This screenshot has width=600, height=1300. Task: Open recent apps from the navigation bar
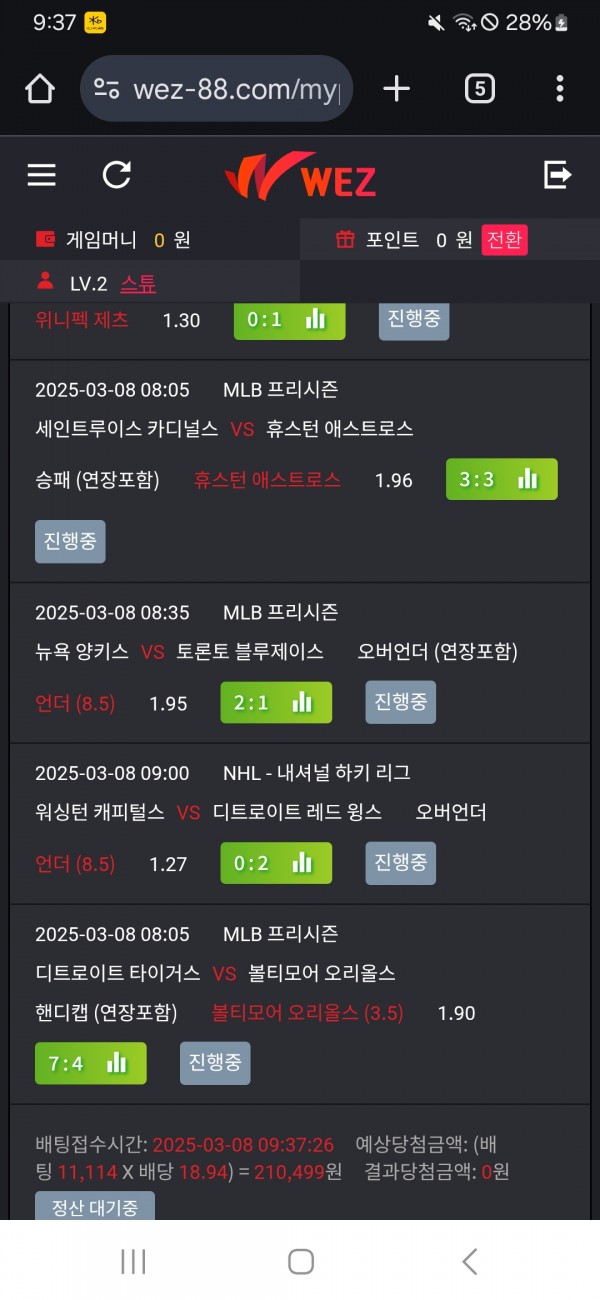pyautogui.click(x=133, y=1261)
